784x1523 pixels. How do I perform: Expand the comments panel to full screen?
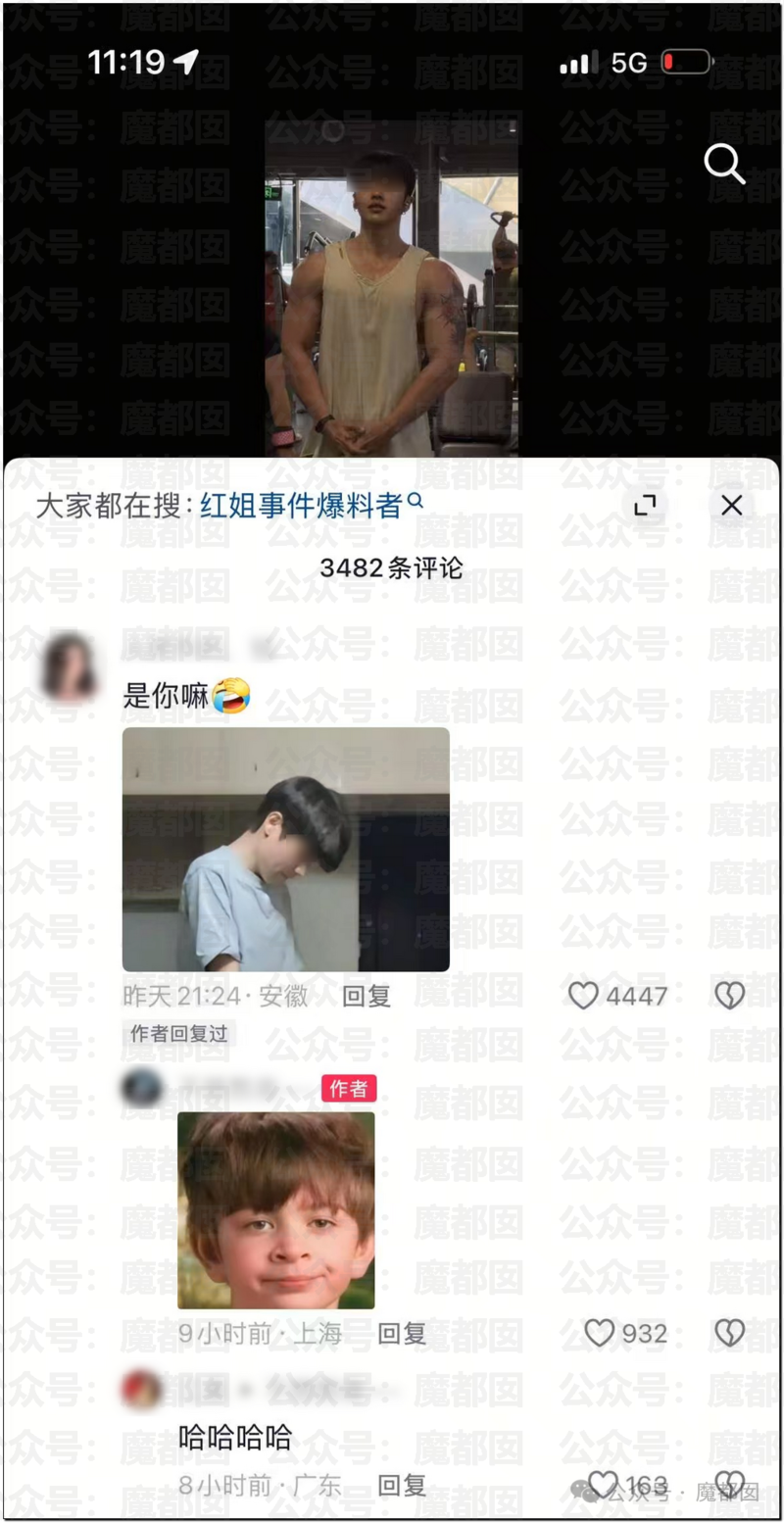point(645,506)
